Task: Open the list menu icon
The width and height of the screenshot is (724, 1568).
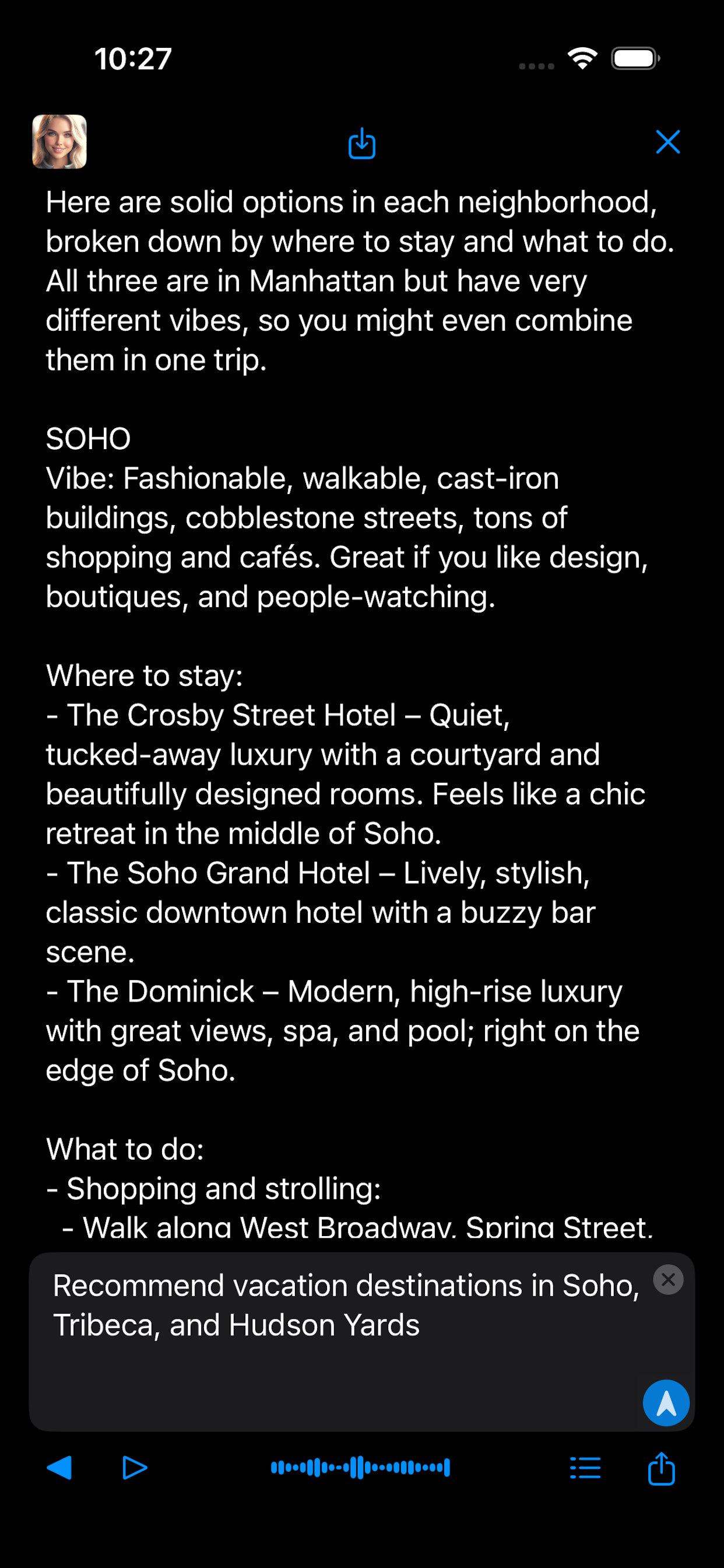Action: pyautogui.click(x=585, y=1468)
